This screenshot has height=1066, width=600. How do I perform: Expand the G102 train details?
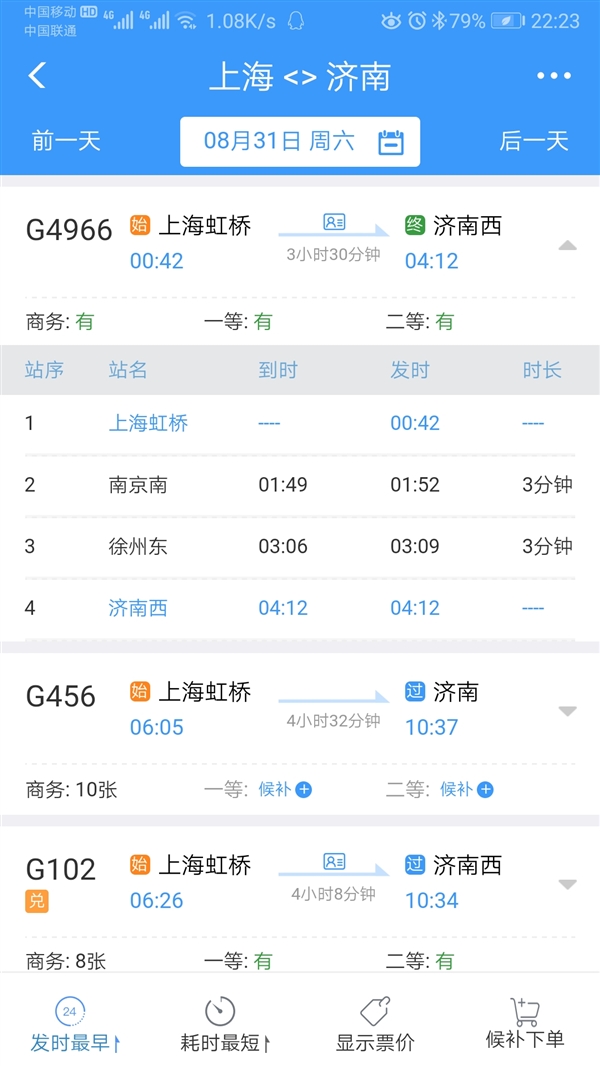pyautogui.click(x=567, y=884)
